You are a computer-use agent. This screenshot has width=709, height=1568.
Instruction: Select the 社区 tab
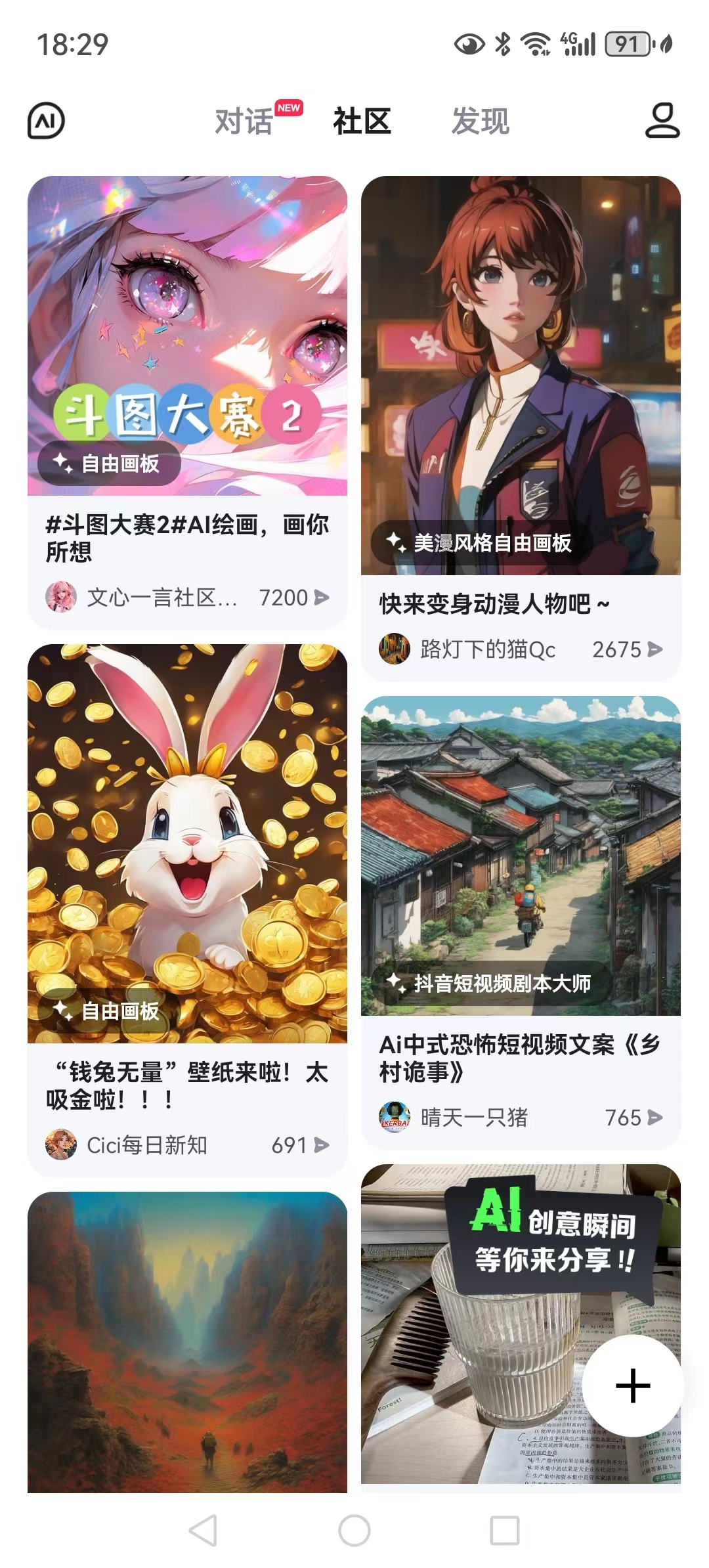[x=362, y=121]
